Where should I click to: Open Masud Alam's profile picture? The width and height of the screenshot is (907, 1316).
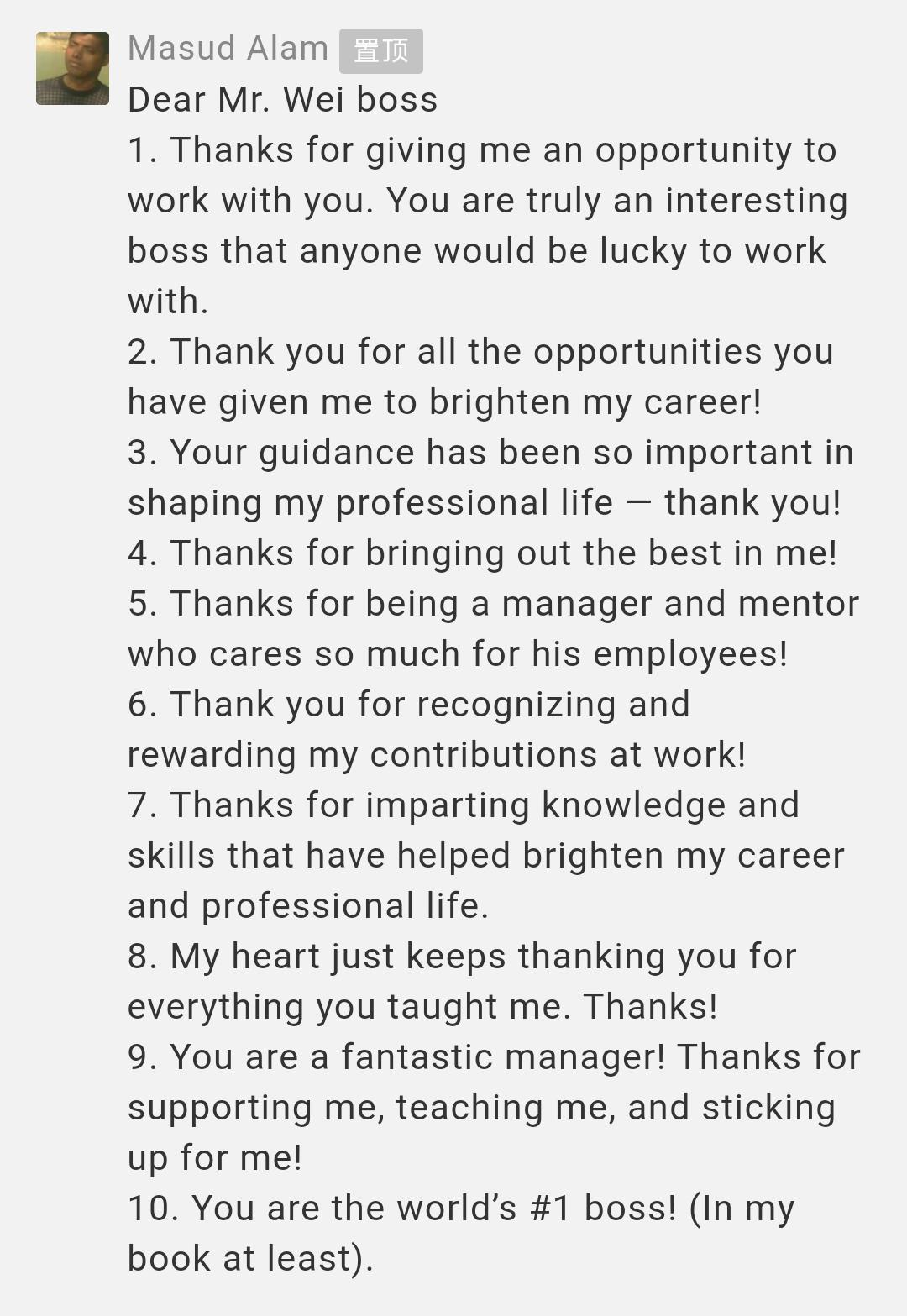(x=72, y=68)
